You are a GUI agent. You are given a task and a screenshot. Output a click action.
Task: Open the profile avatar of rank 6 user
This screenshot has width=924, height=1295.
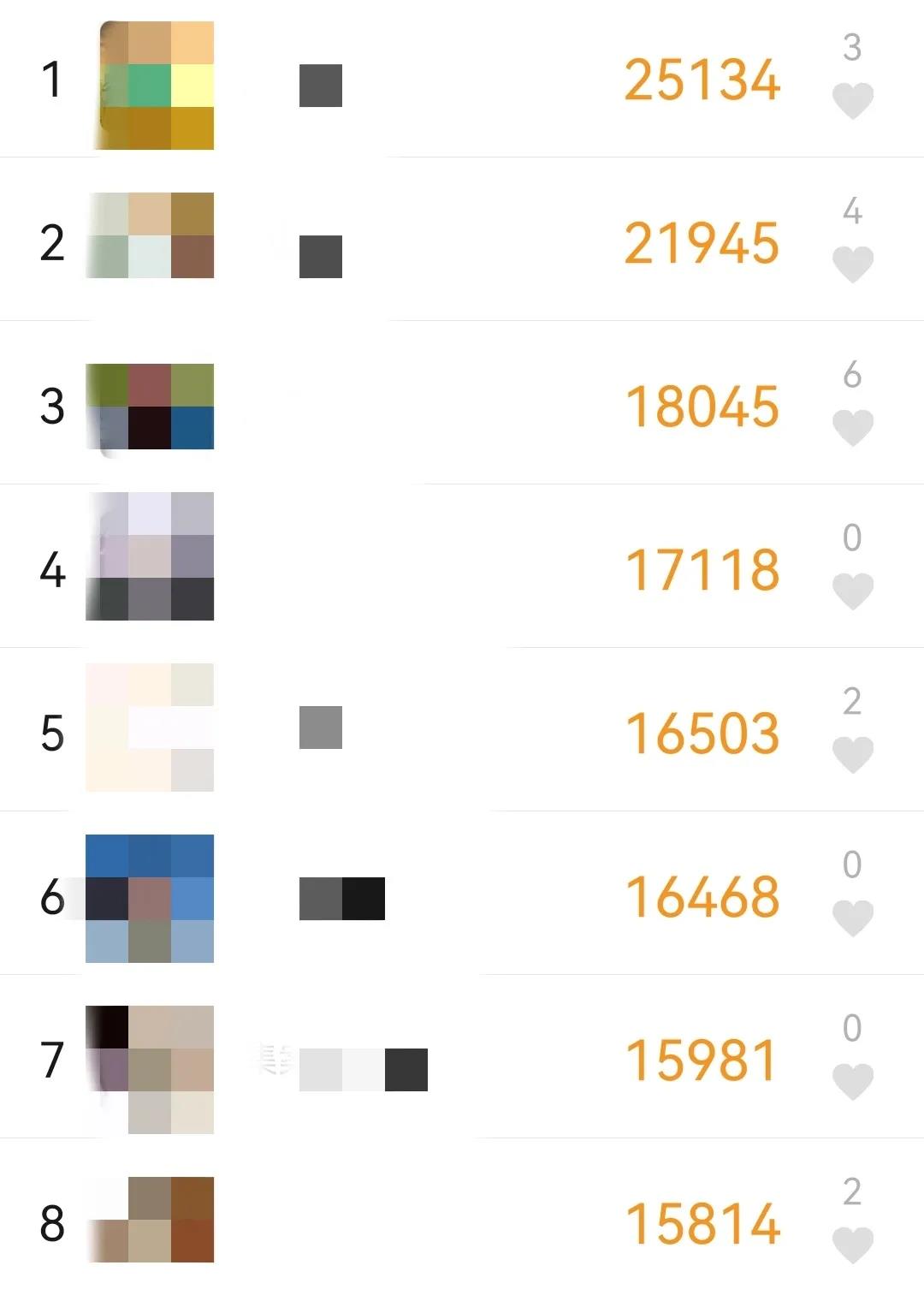coord(150,899)
